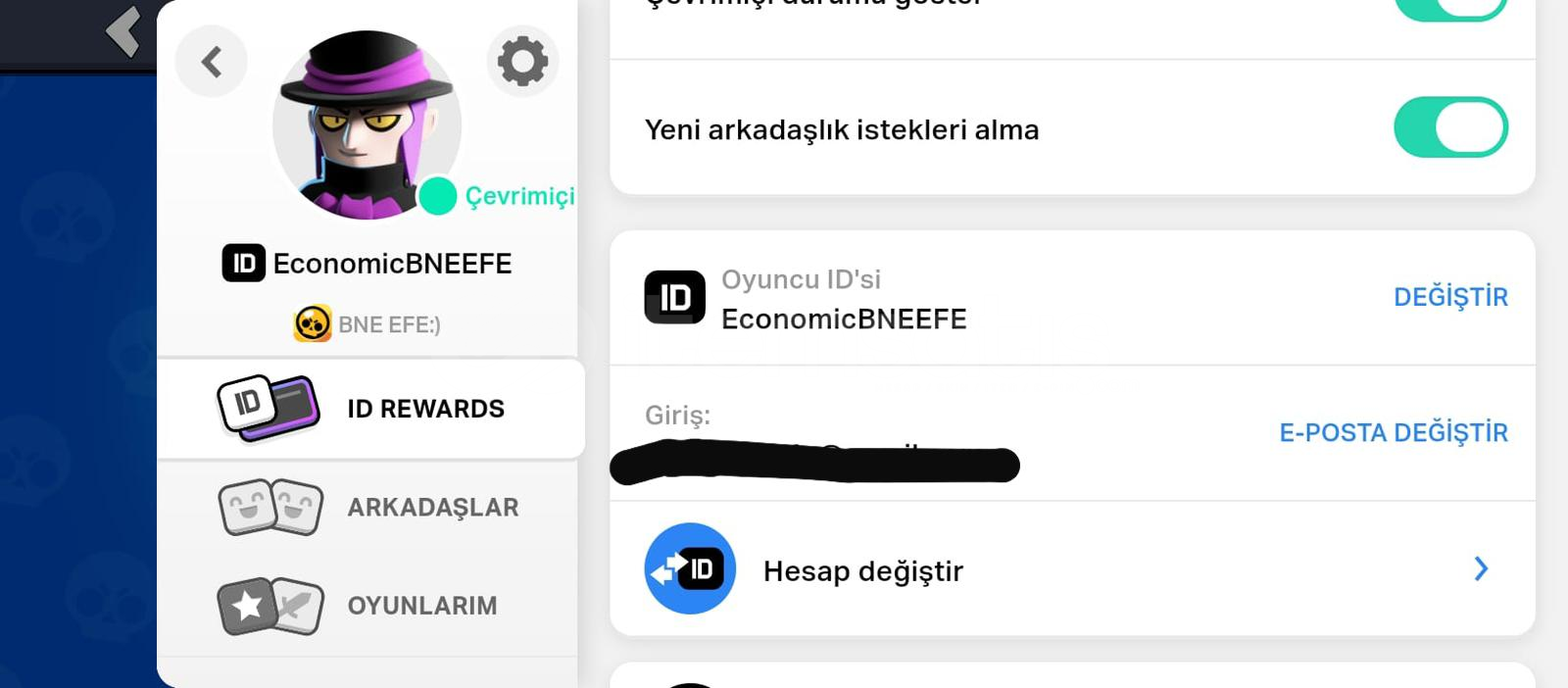This screenshot has width=1568, height=688.
Task: Toggle Yeni arkadaşlık istekleri alma switch
Action: click(x=1449, y=128)
